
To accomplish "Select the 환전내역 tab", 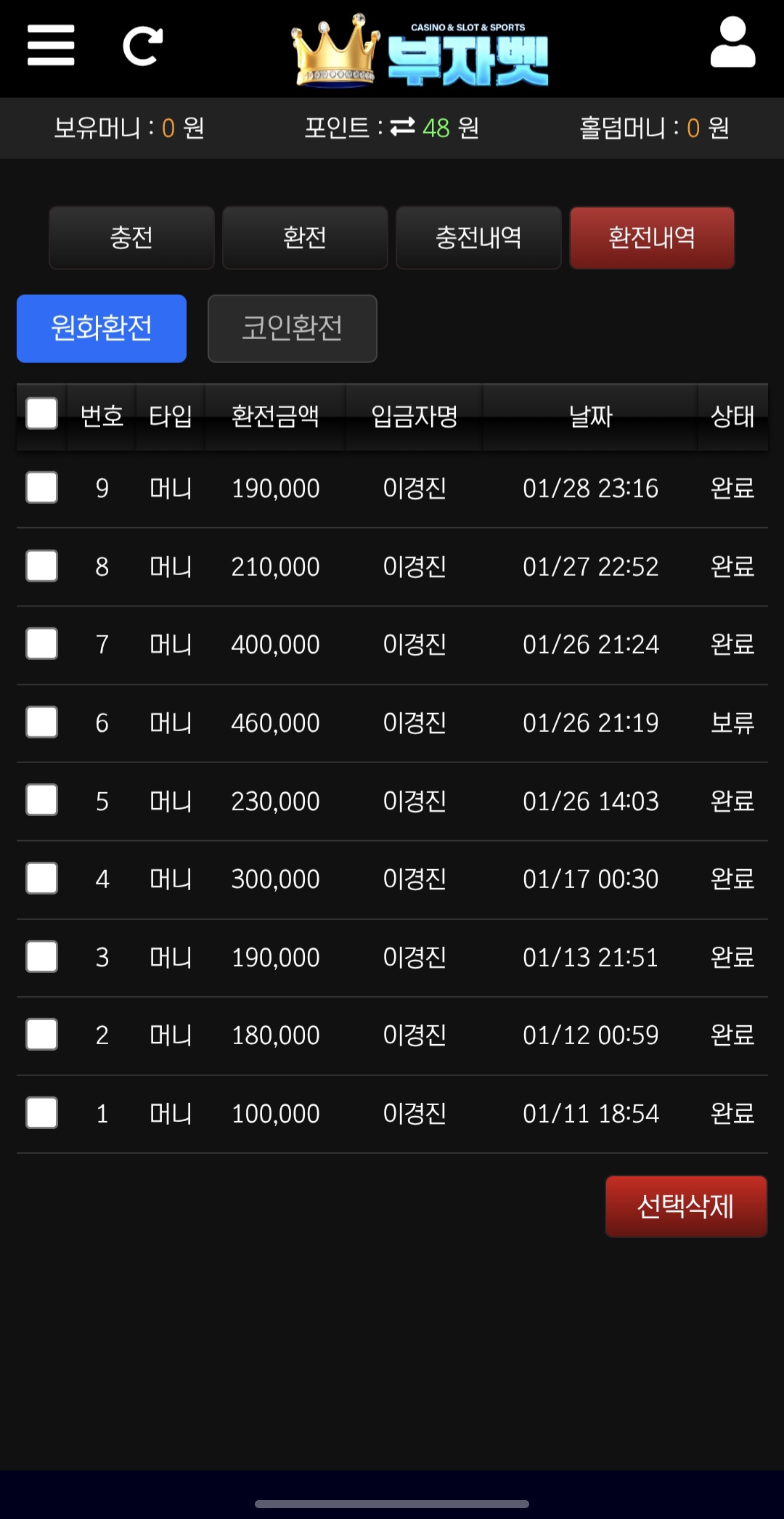I will pos(652,237).
